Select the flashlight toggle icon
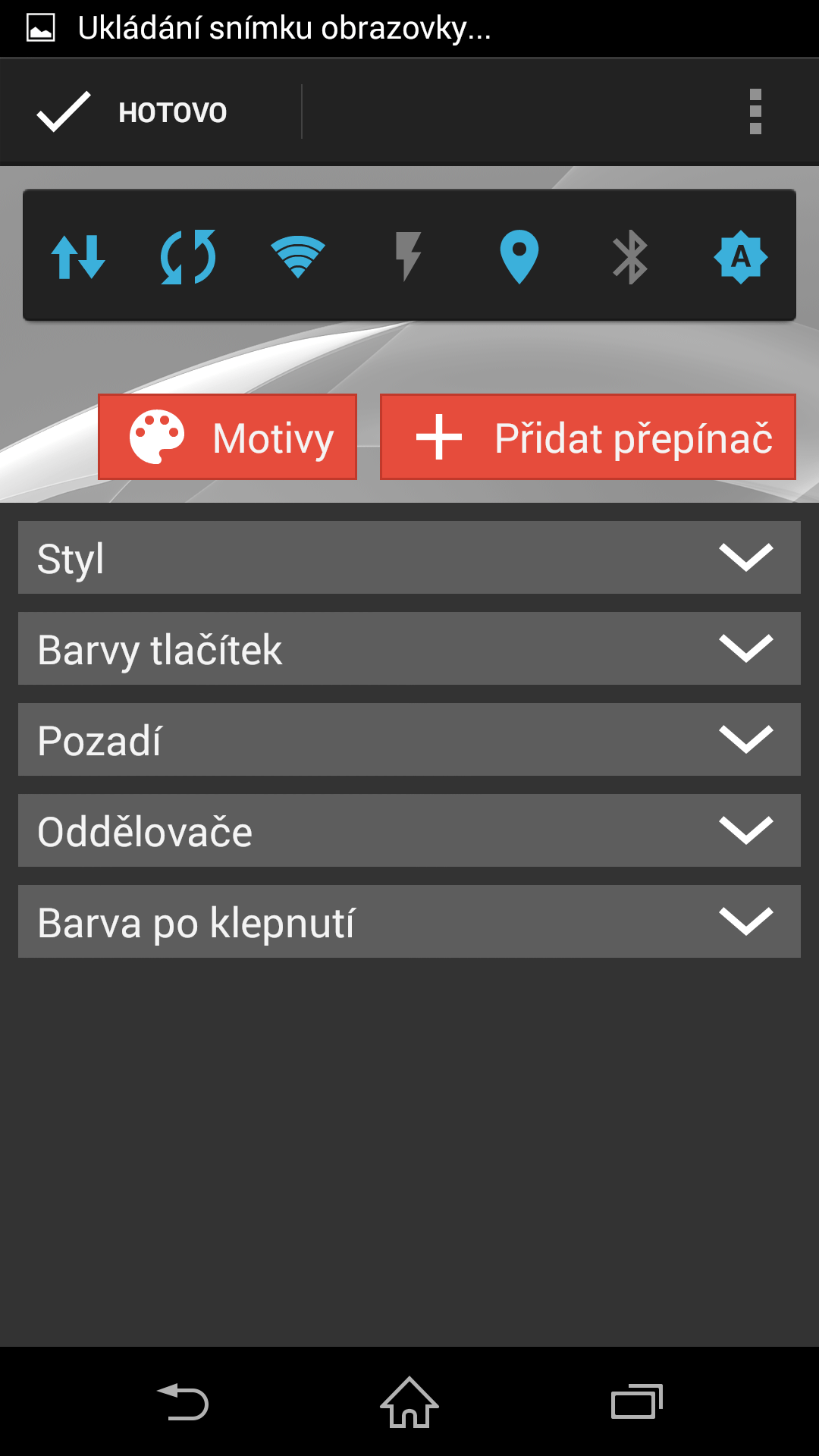819x1456 pixels. 408,256
